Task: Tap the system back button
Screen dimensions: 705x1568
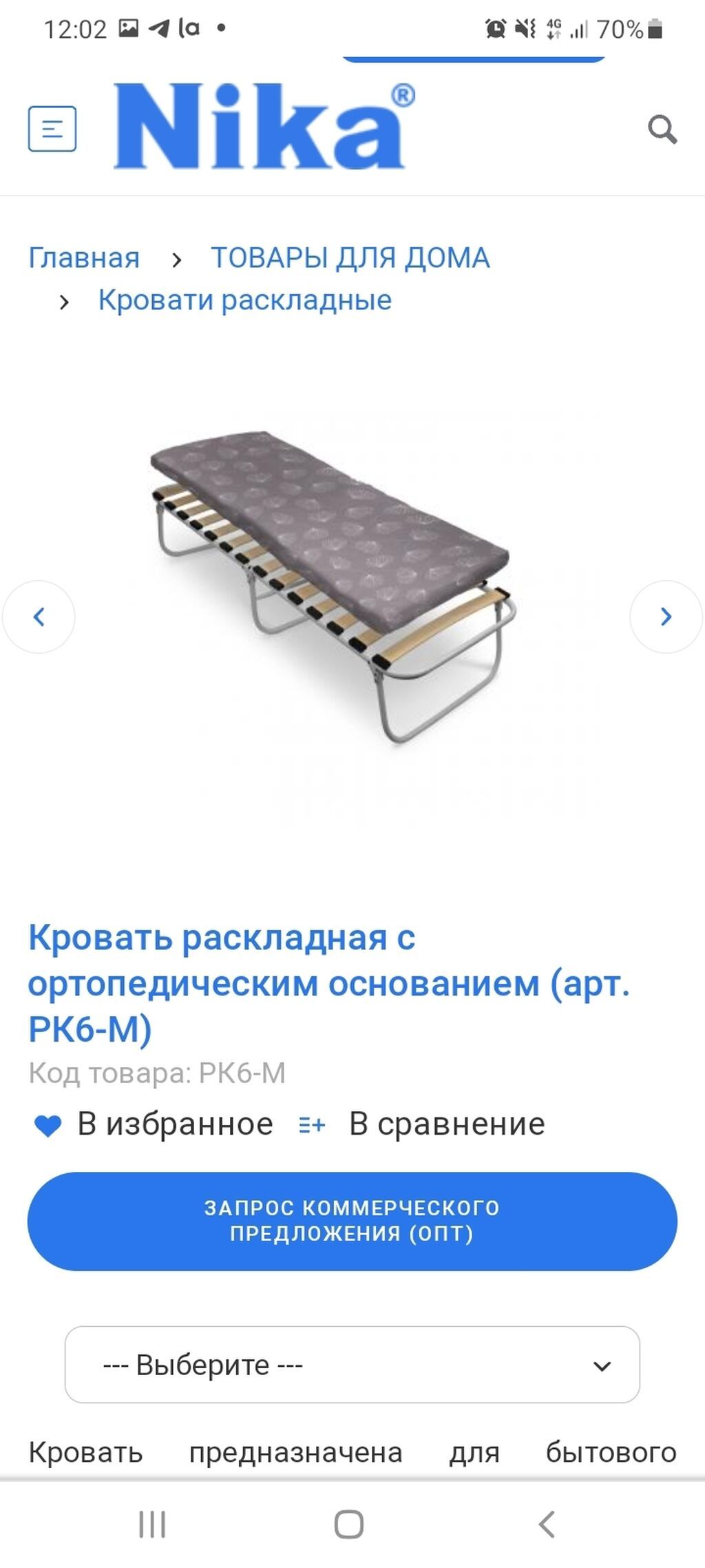Action: [x=547, y=1524]
